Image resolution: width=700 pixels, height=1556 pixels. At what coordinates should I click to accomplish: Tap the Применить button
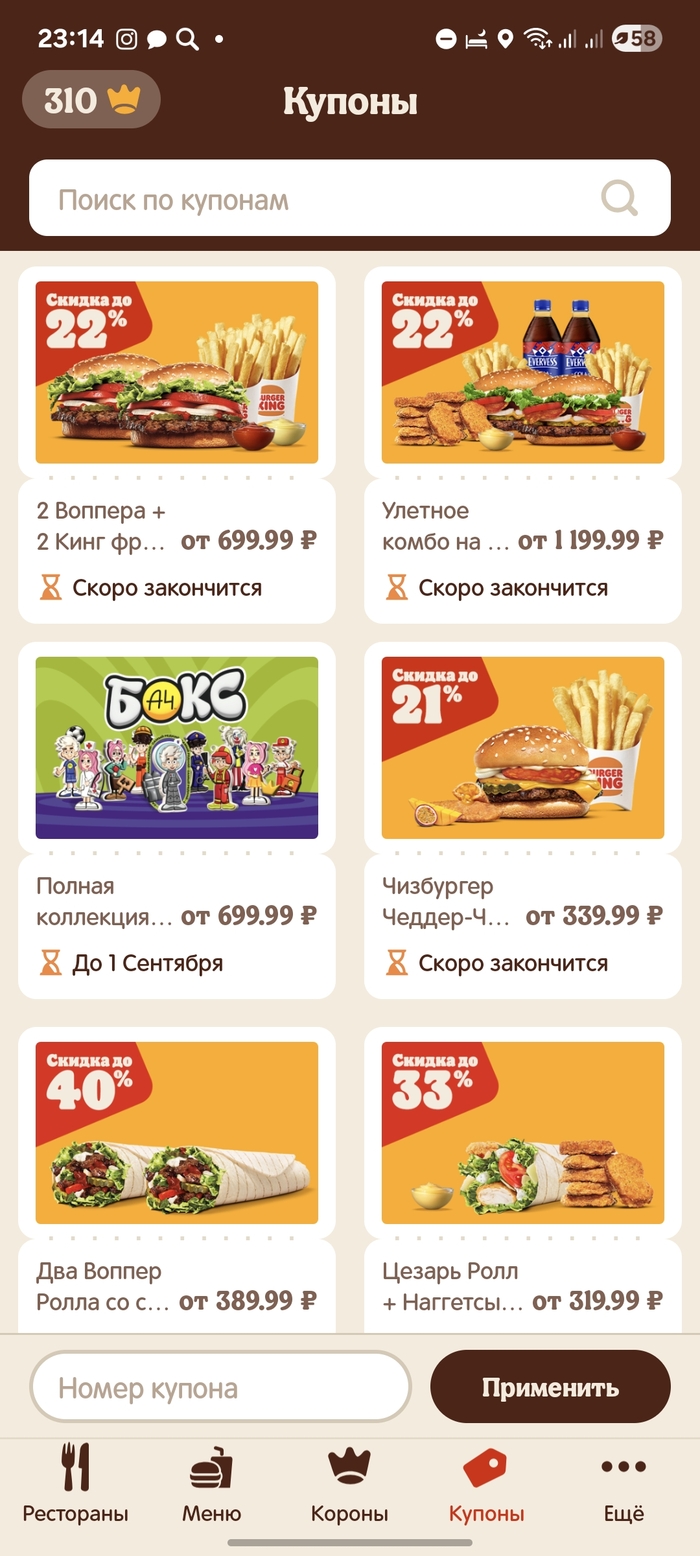point(550,1387)
